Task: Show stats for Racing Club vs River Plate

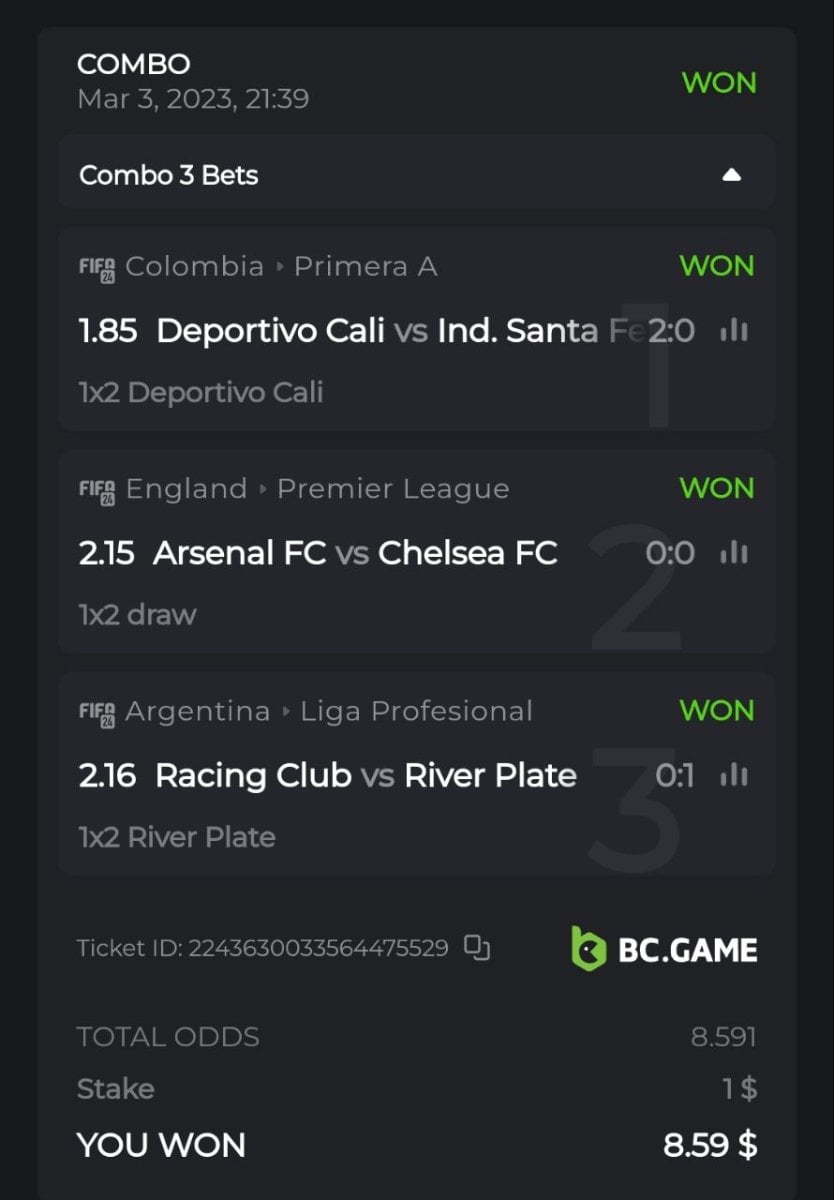Action: pyautogui.click(x=734, y=775)
